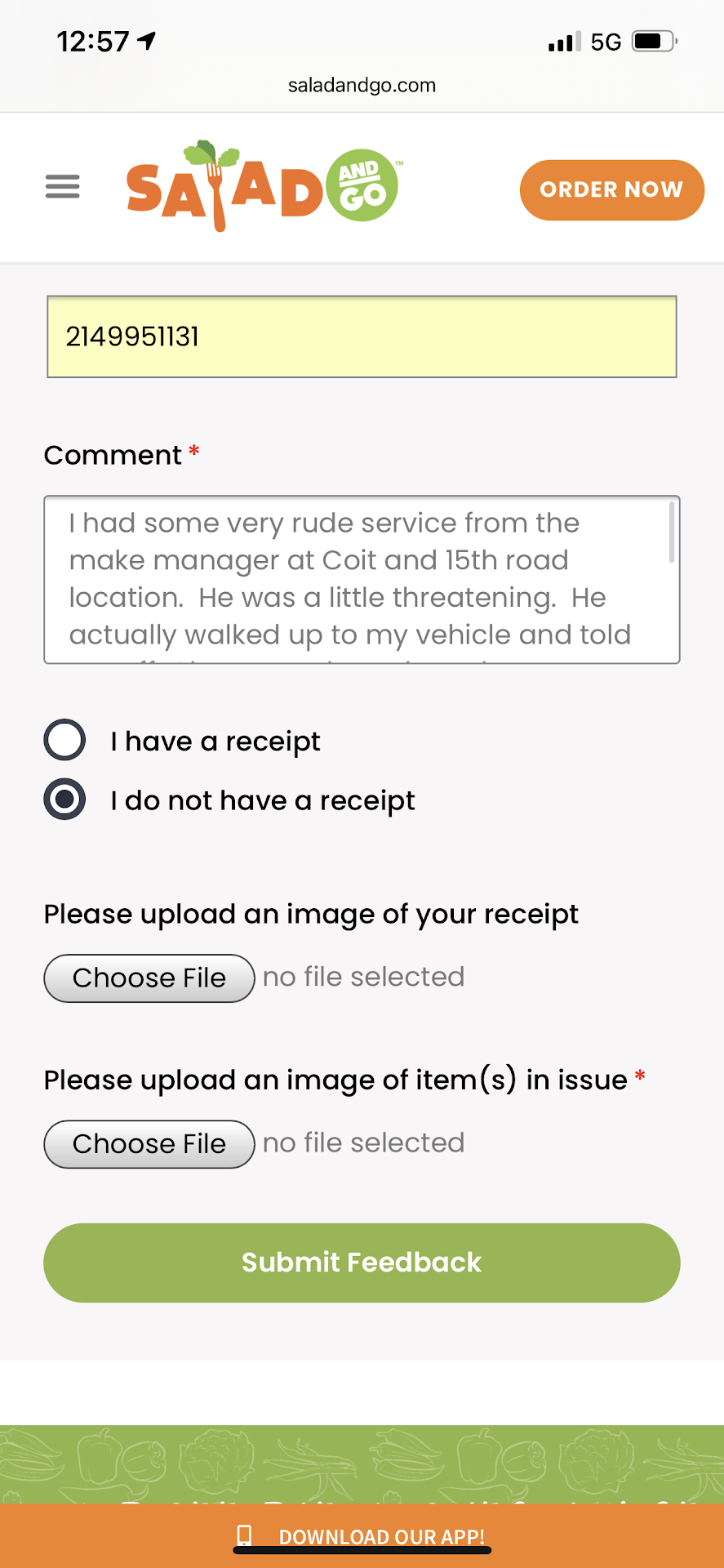
Task: Submit the feedback form
Action: (x=362, y=1262)
